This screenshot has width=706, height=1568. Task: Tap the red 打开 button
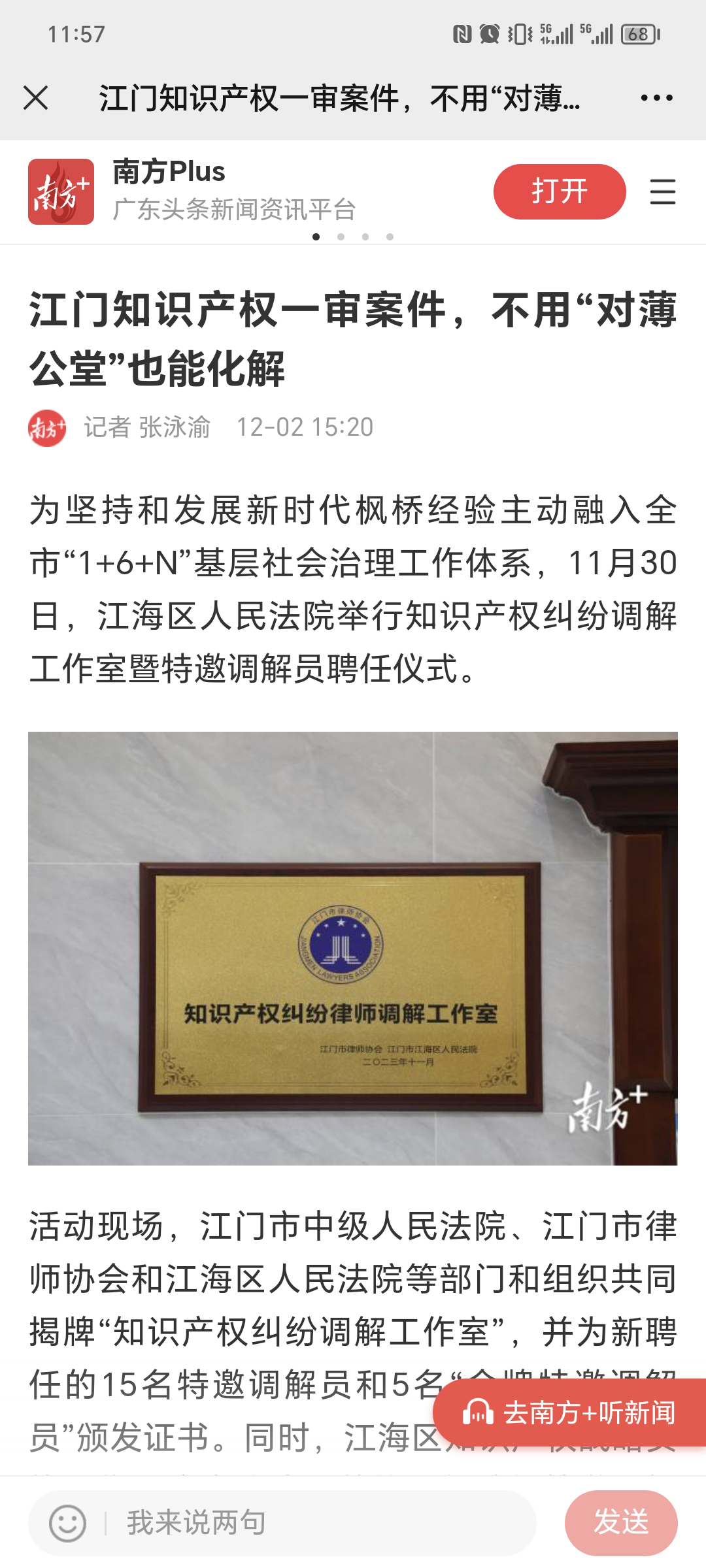coord(560,191)
